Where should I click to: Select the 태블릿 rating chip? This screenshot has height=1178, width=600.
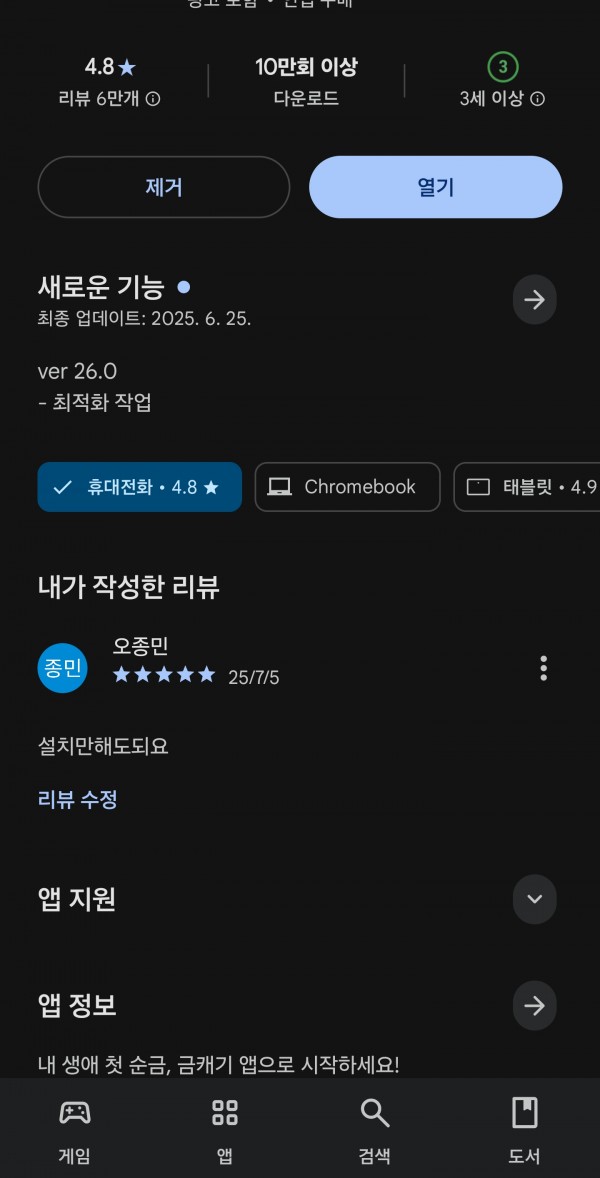point(527,487)
